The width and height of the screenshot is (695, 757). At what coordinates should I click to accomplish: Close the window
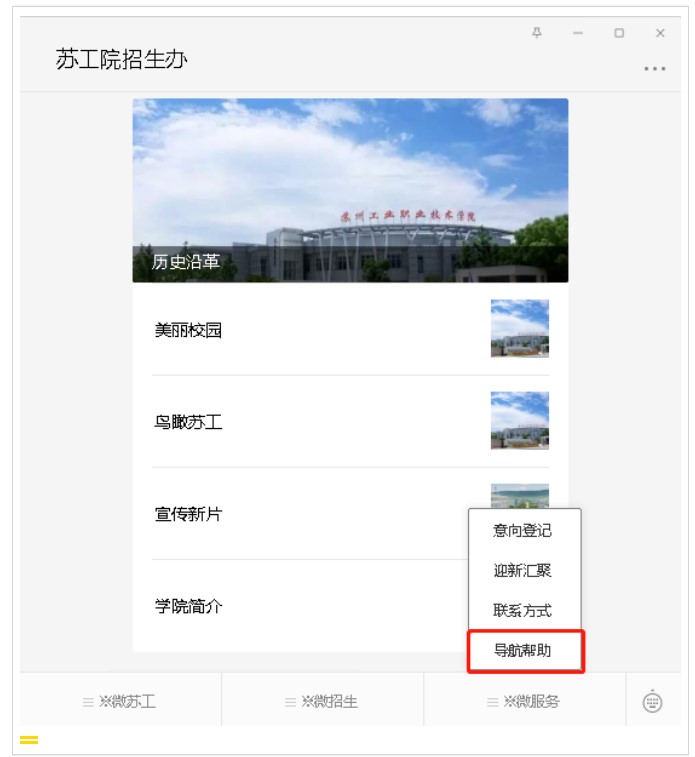(x=660, y=33)
